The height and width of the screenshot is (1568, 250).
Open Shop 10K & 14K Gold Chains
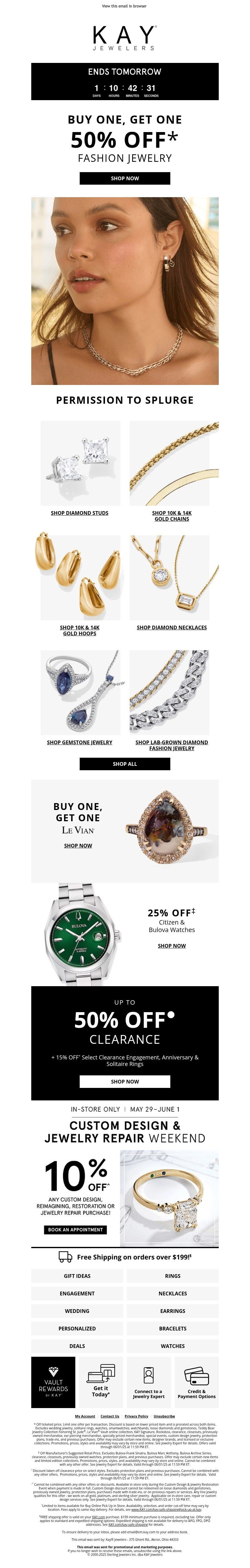click(x=172, y=515)
